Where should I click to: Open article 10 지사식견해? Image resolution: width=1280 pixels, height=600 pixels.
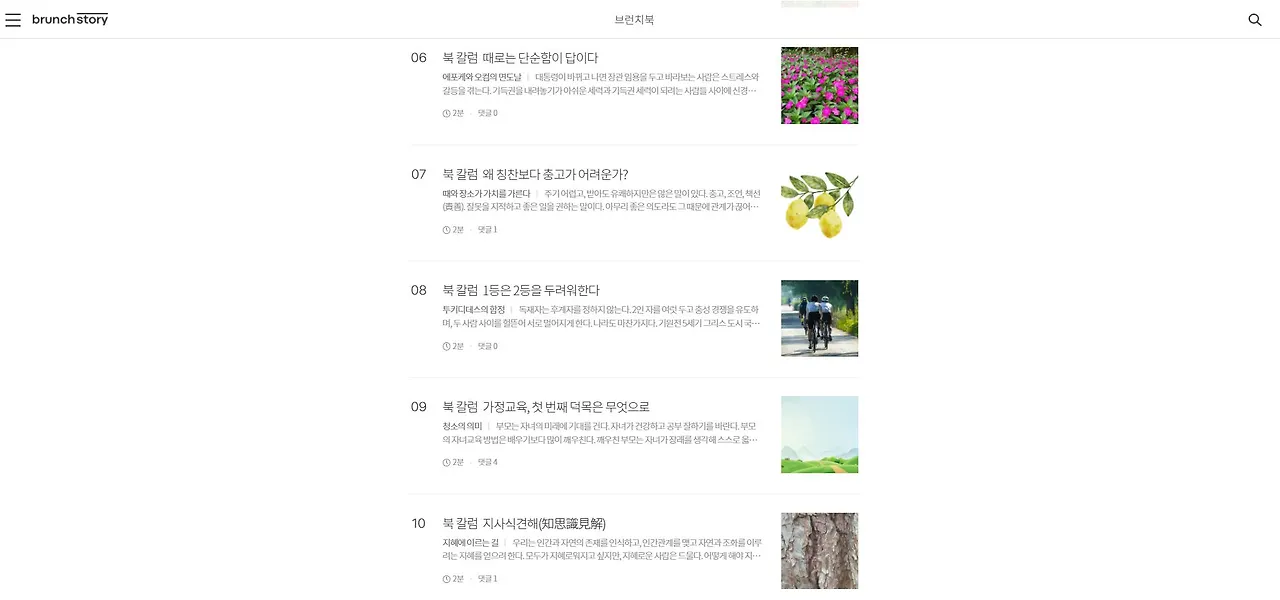tap(524, 523)
